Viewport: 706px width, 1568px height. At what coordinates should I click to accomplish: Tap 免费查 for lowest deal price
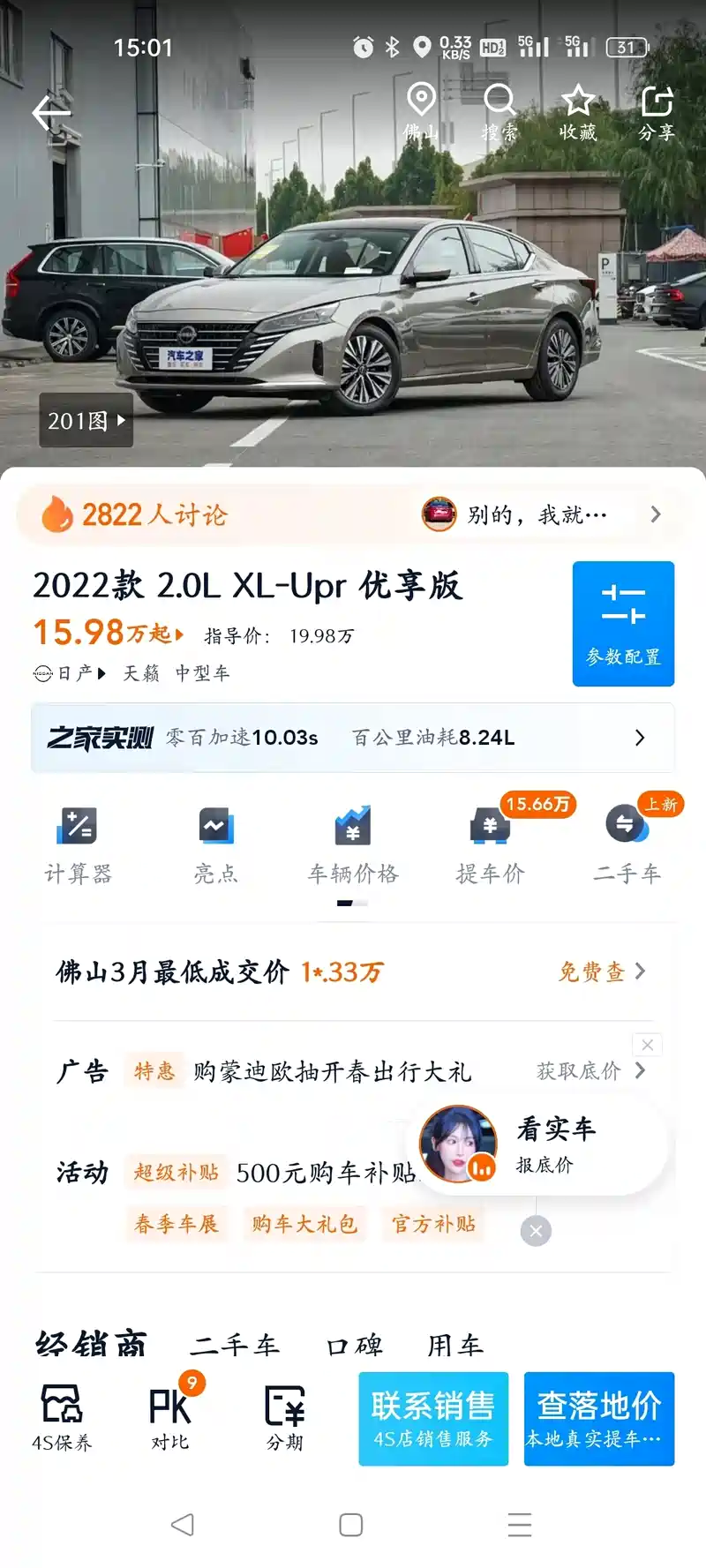pos(602,972)
